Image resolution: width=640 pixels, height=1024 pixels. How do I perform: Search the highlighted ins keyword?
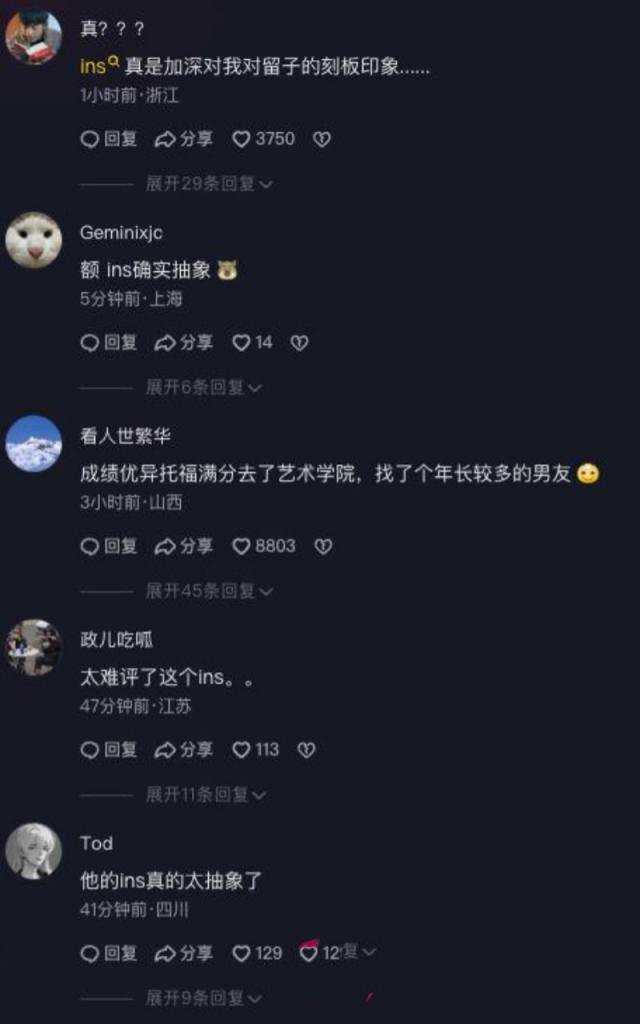click(99, 65)
